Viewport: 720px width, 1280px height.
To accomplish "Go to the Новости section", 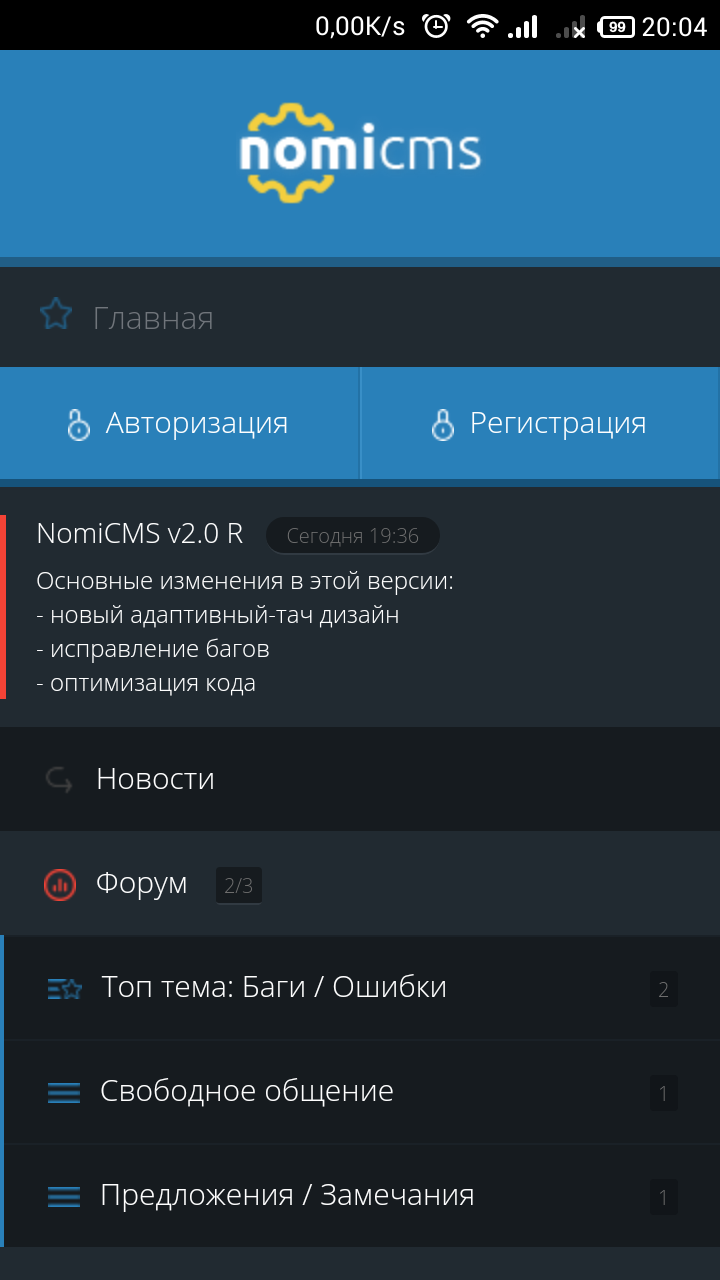I will [155, 779].
